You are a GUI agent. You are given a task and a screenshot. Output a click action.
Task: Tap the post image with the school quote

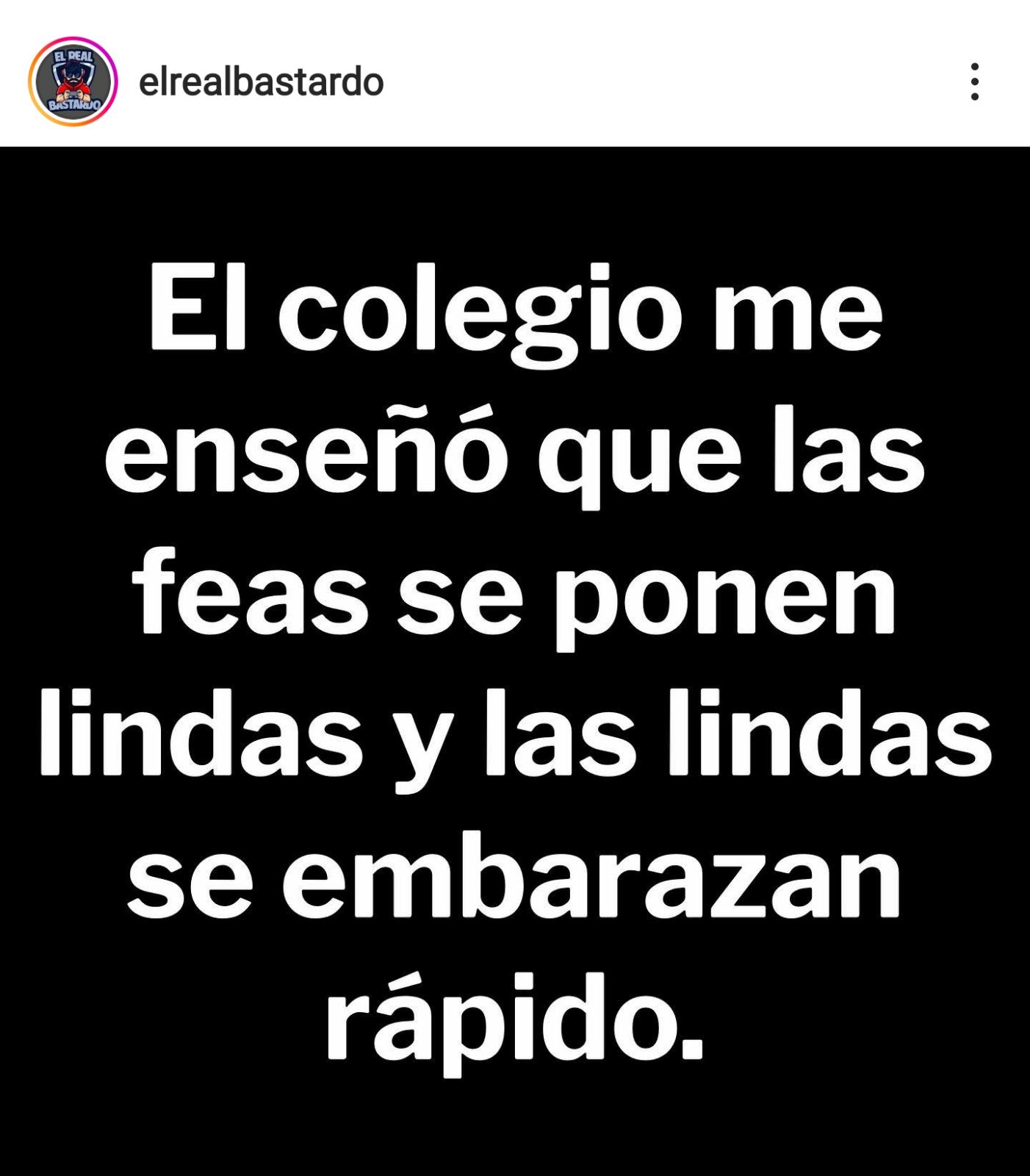click(x=515, y=661)
